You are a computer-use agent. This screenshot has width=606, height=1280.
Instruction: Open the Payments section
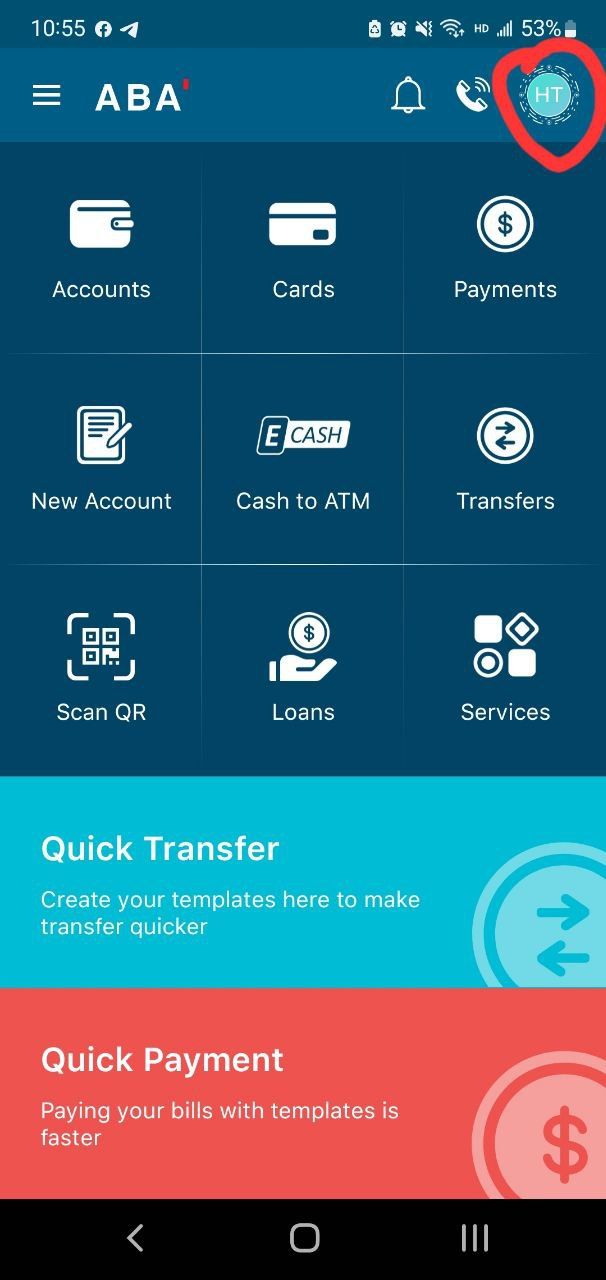click(505, 248)
